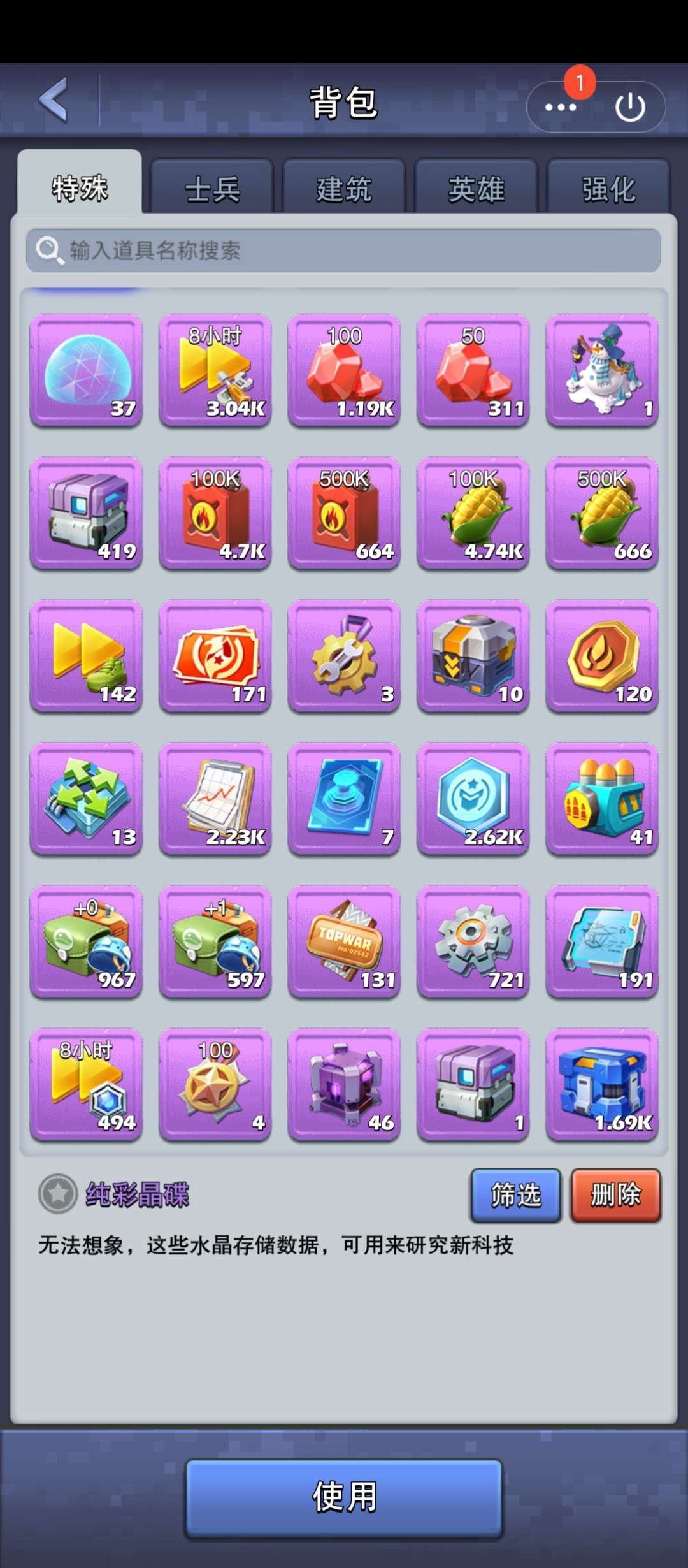Select the 强化 tab

tap(608, 189)
